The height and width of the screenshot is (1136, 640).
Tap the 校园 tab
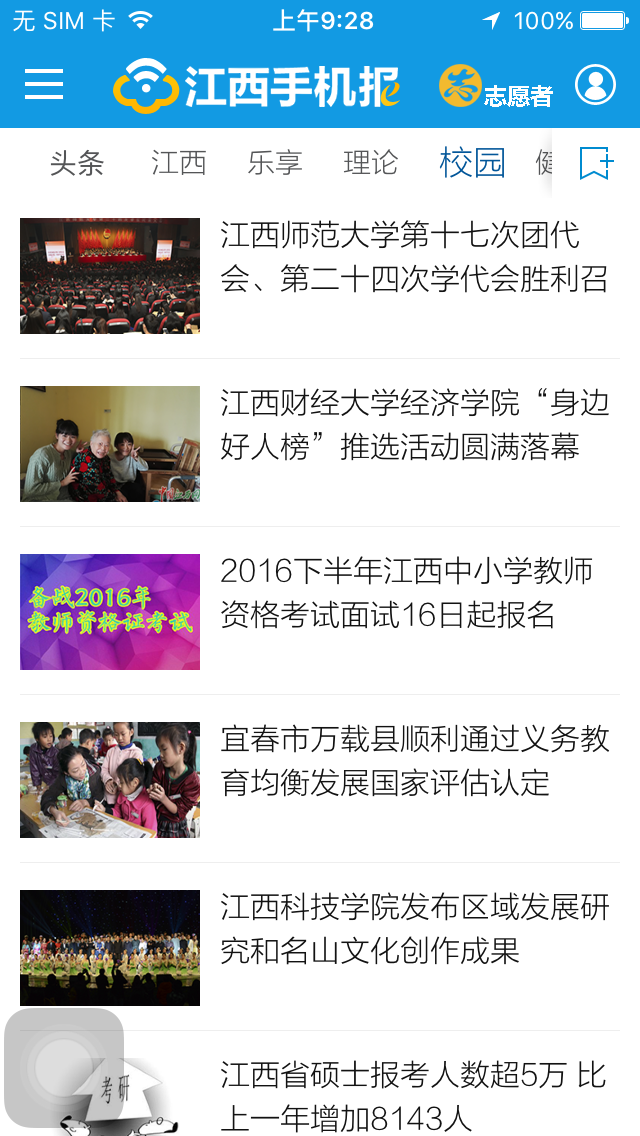(473, 162)
